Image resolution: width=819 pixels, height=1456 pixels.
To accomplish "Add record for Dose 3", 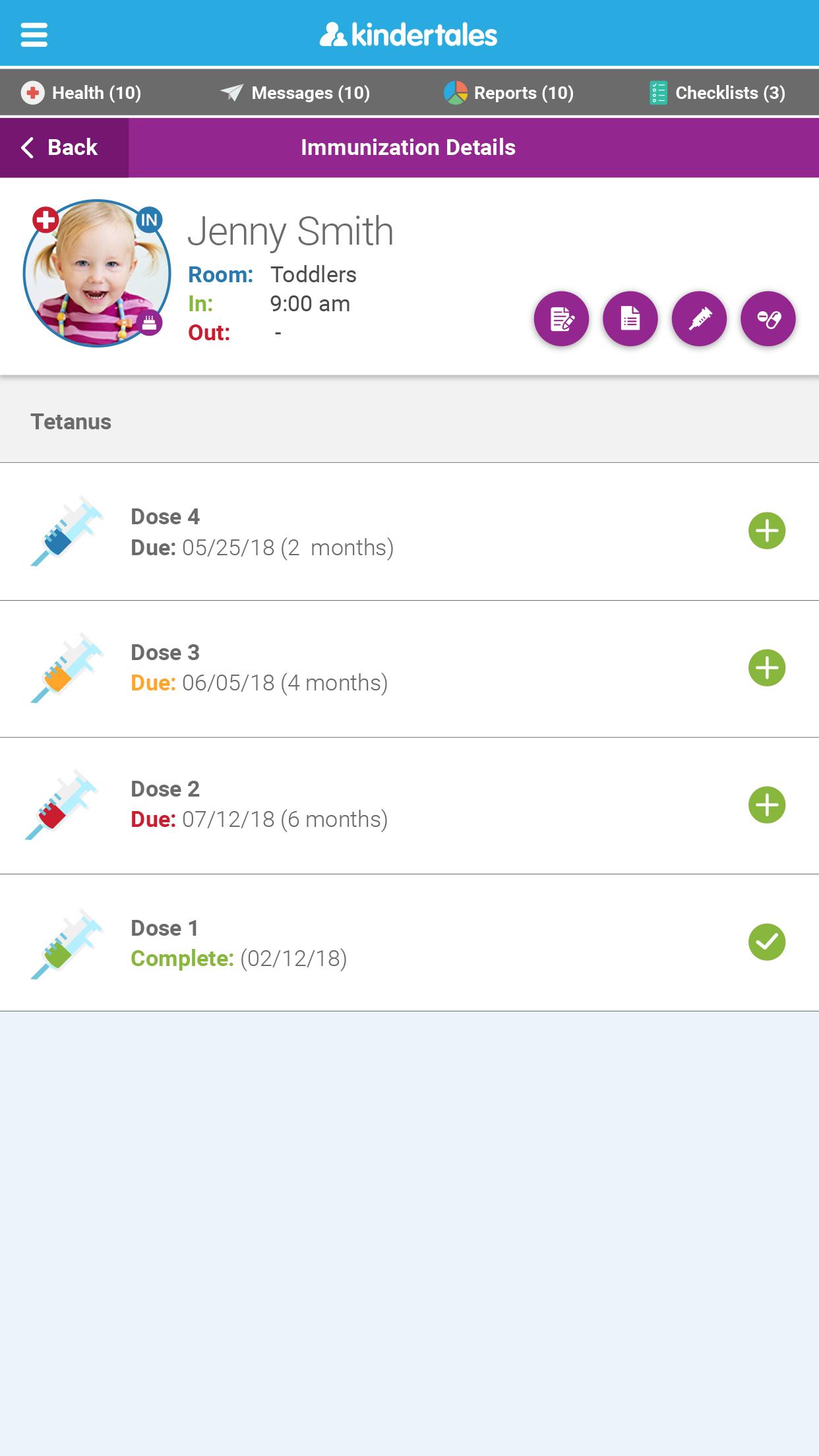I will click(767, 668).
